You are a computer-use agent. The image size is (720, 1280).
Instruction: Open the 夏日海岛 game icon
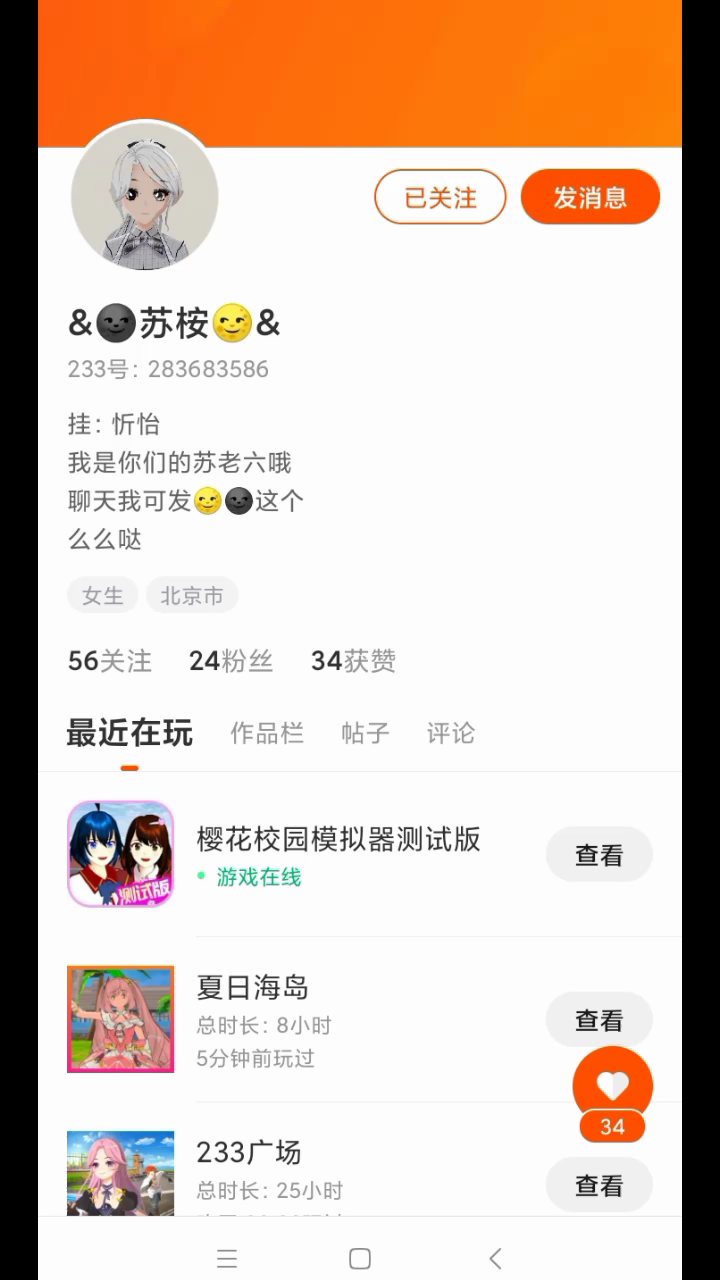[121, 1019]
